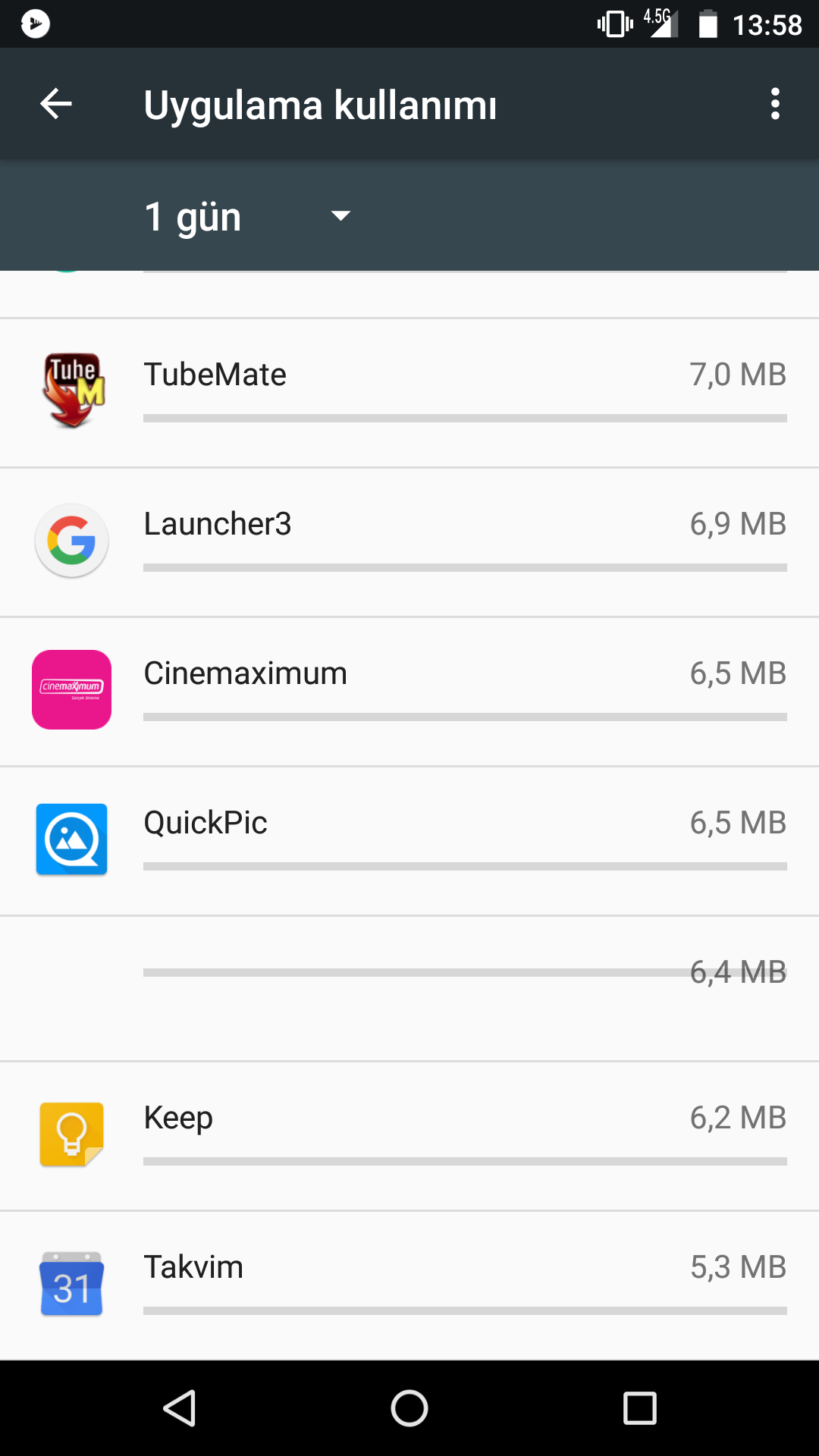819x1456 pixels.
Task: Open recent apps from navigation bar
Action: [x=639, y=1409]
